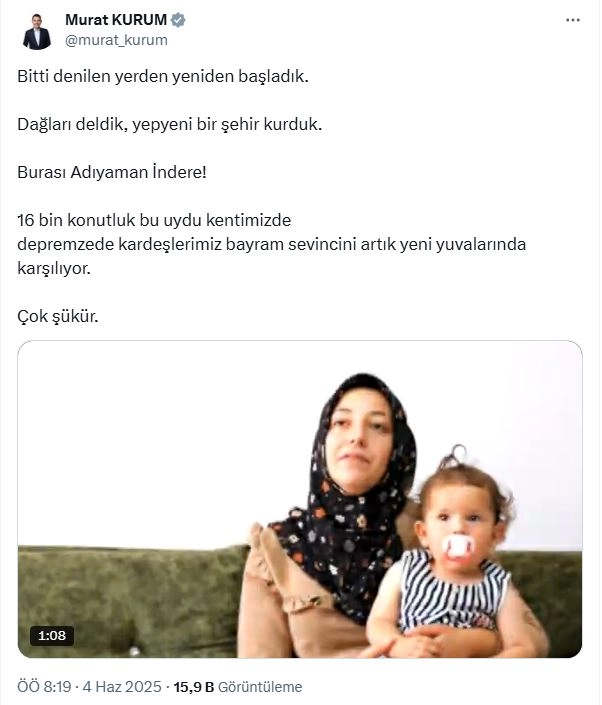
Task: Open Murat KURUM's profile picture
Action: point(38,31)
